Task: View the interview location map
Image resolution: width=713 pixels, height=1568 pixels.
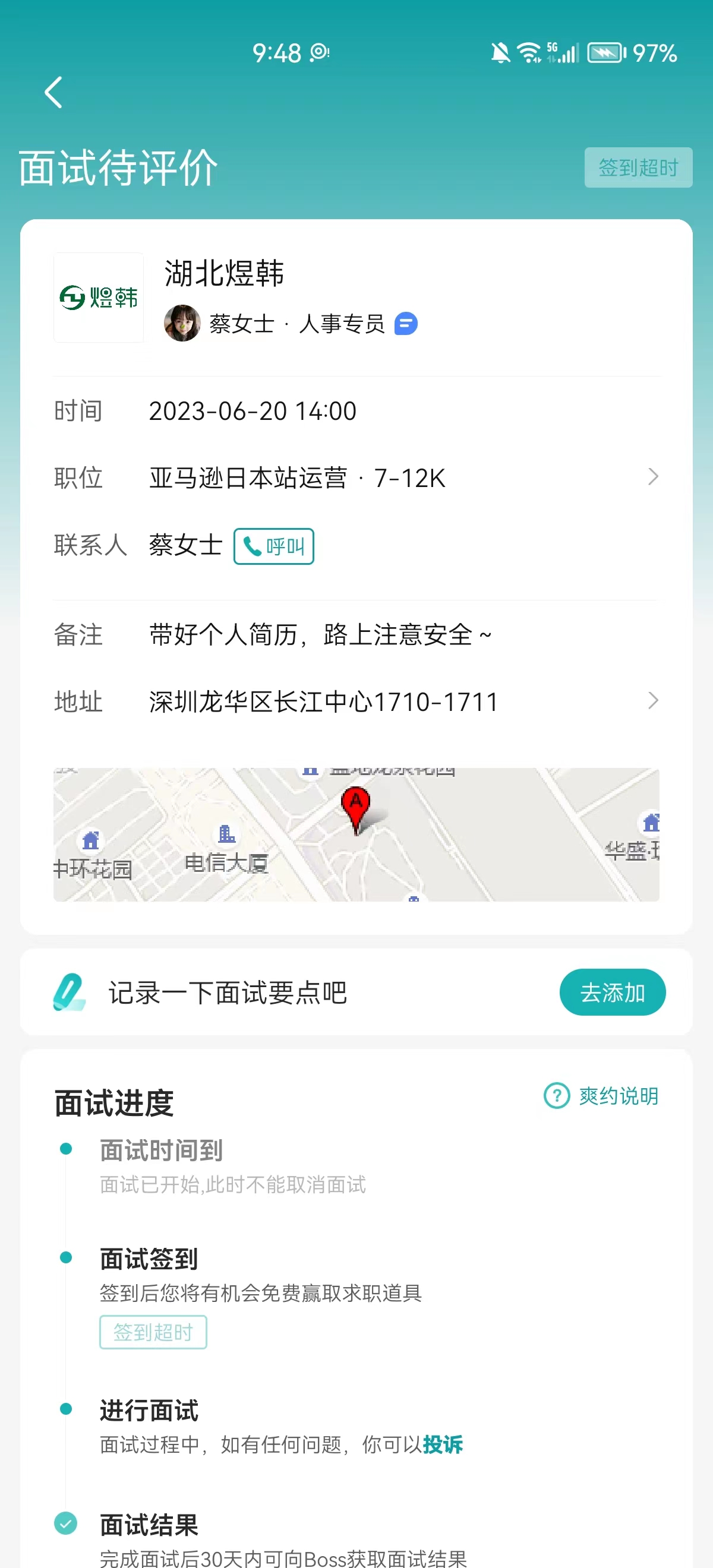Action: (356, 834)
